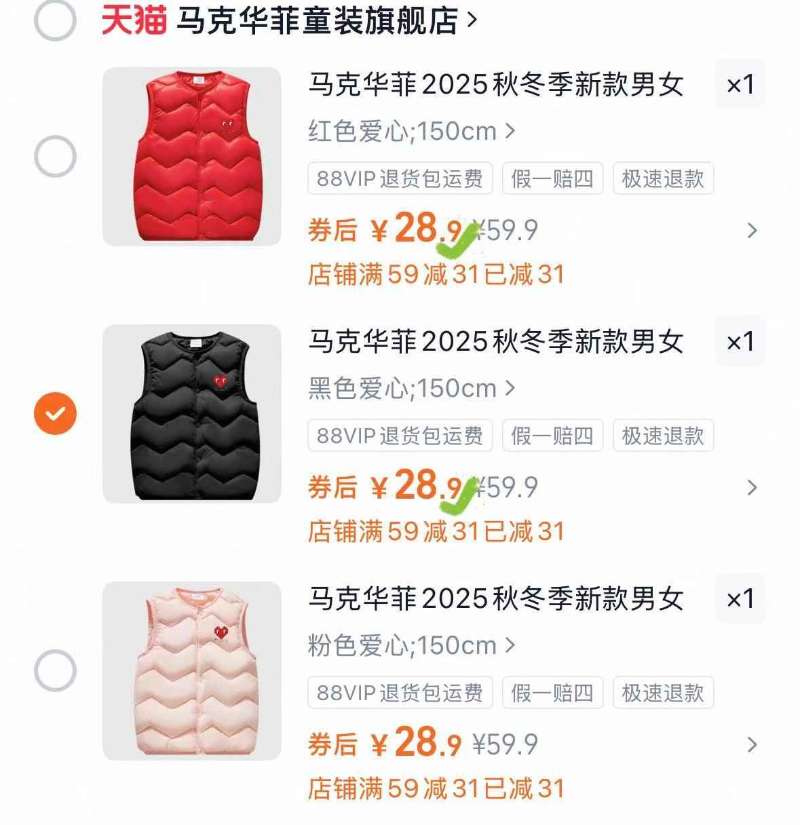View the red vest product photo
This screenshot has width=800, height=825.
tap(195, 155)
